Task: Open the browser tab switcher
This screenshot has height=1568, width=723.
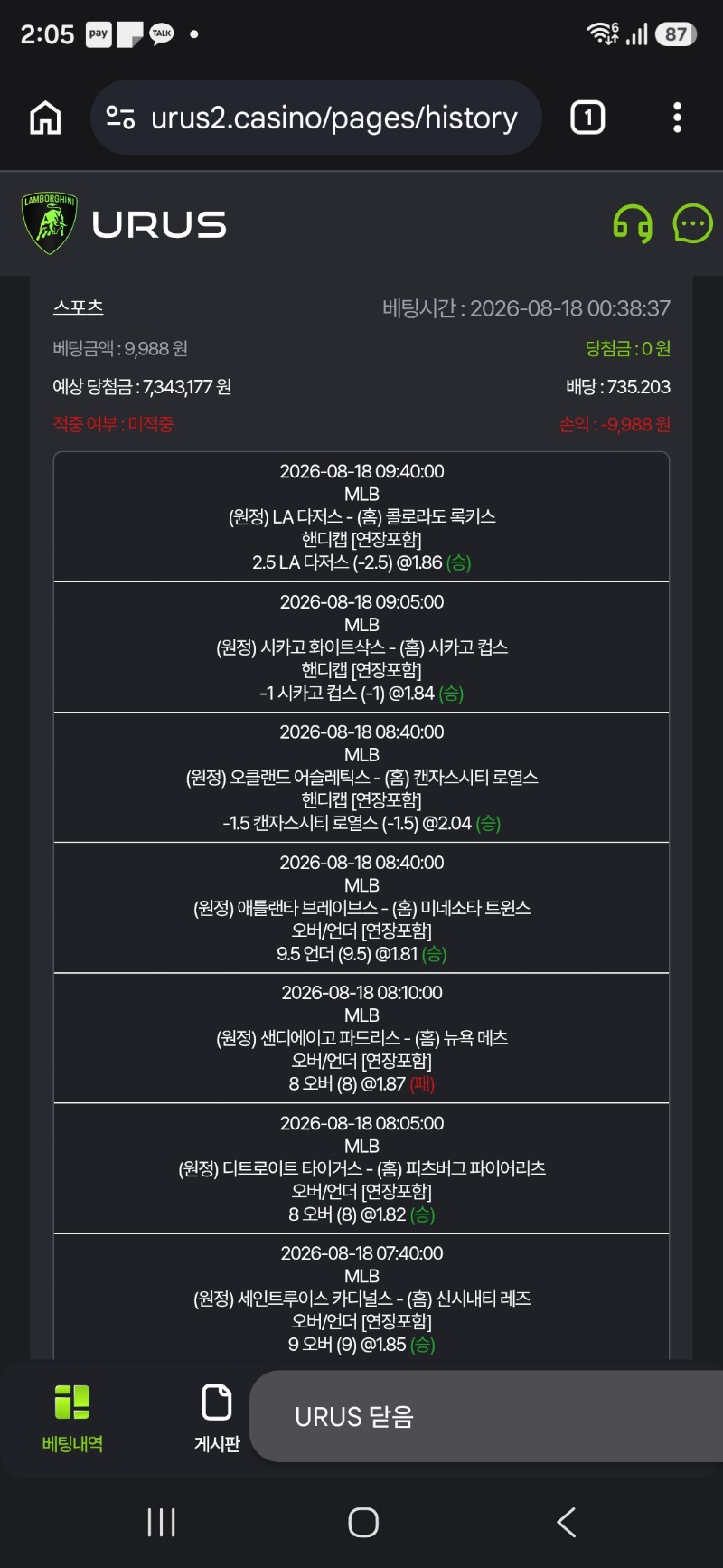Action: coord(587,118)
